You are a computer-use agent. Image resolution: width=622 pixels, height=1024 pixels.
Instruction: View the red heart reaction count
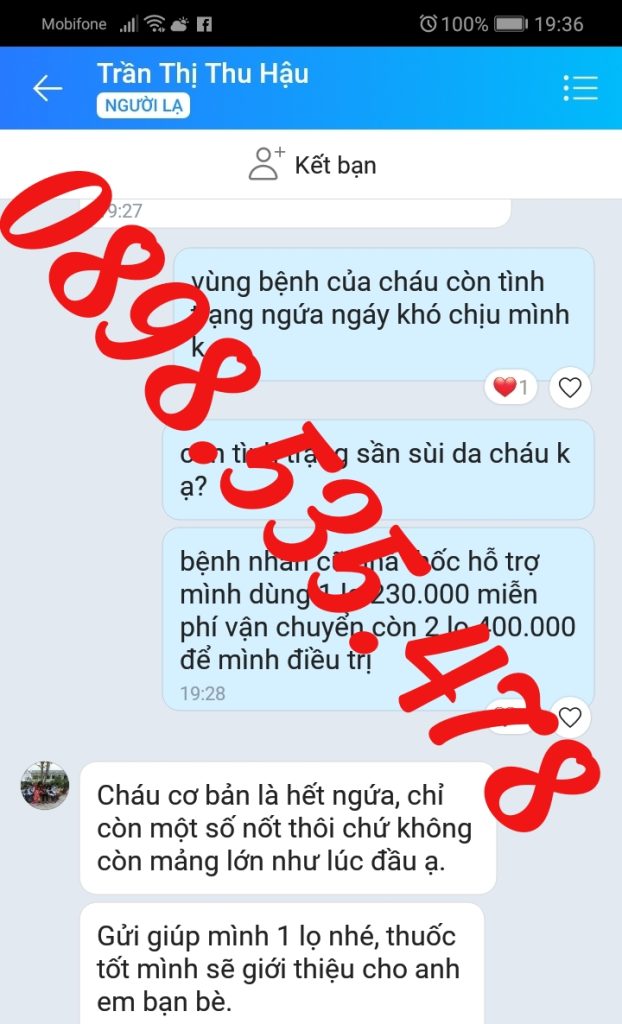(511, 387)
